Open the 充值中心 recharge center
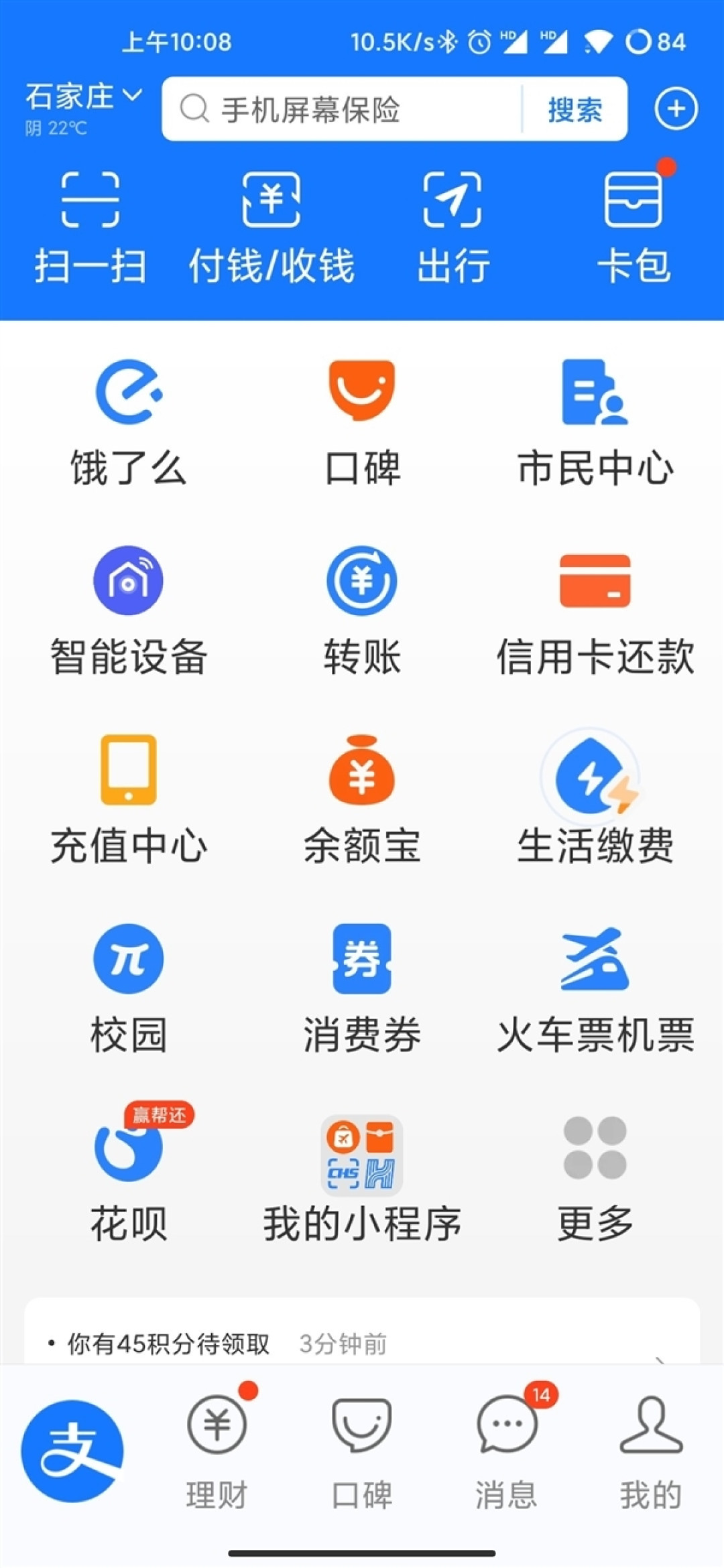The height and width of the screenshot is (1568, 724). click(129, 797)
